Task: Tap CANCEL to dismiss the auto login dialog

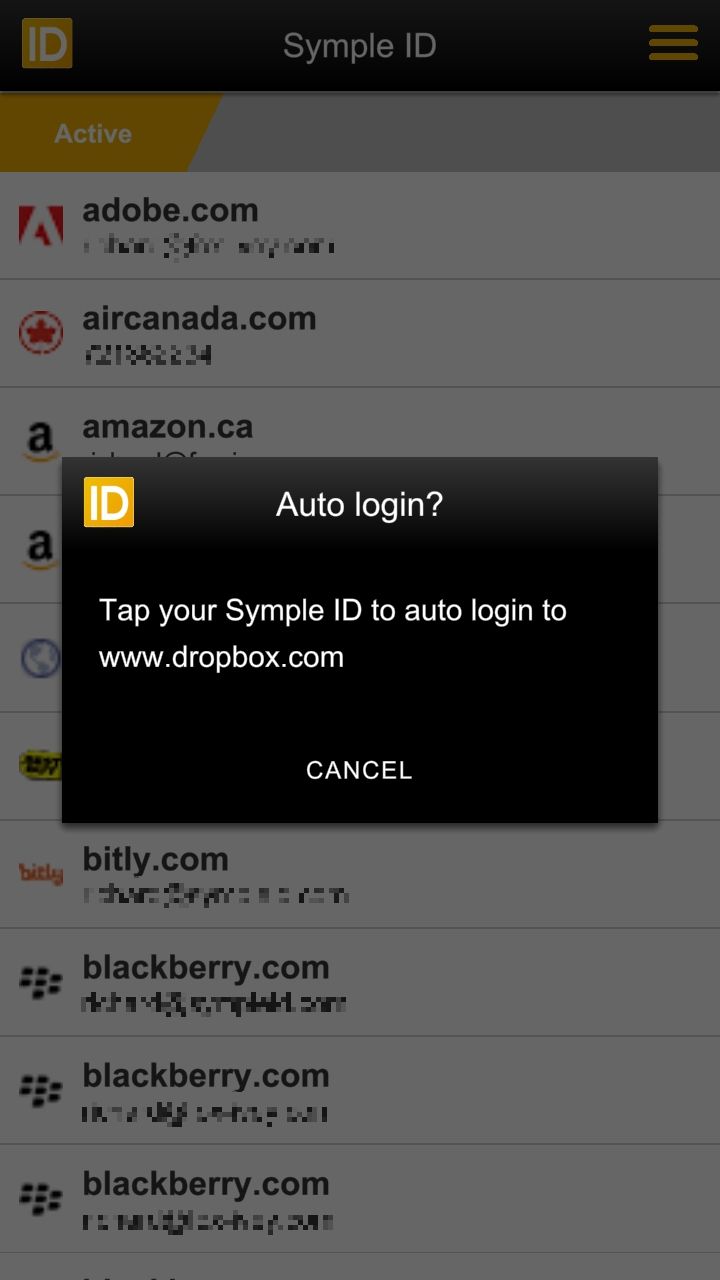Action: pyautogui.click(x=359, y=770)
